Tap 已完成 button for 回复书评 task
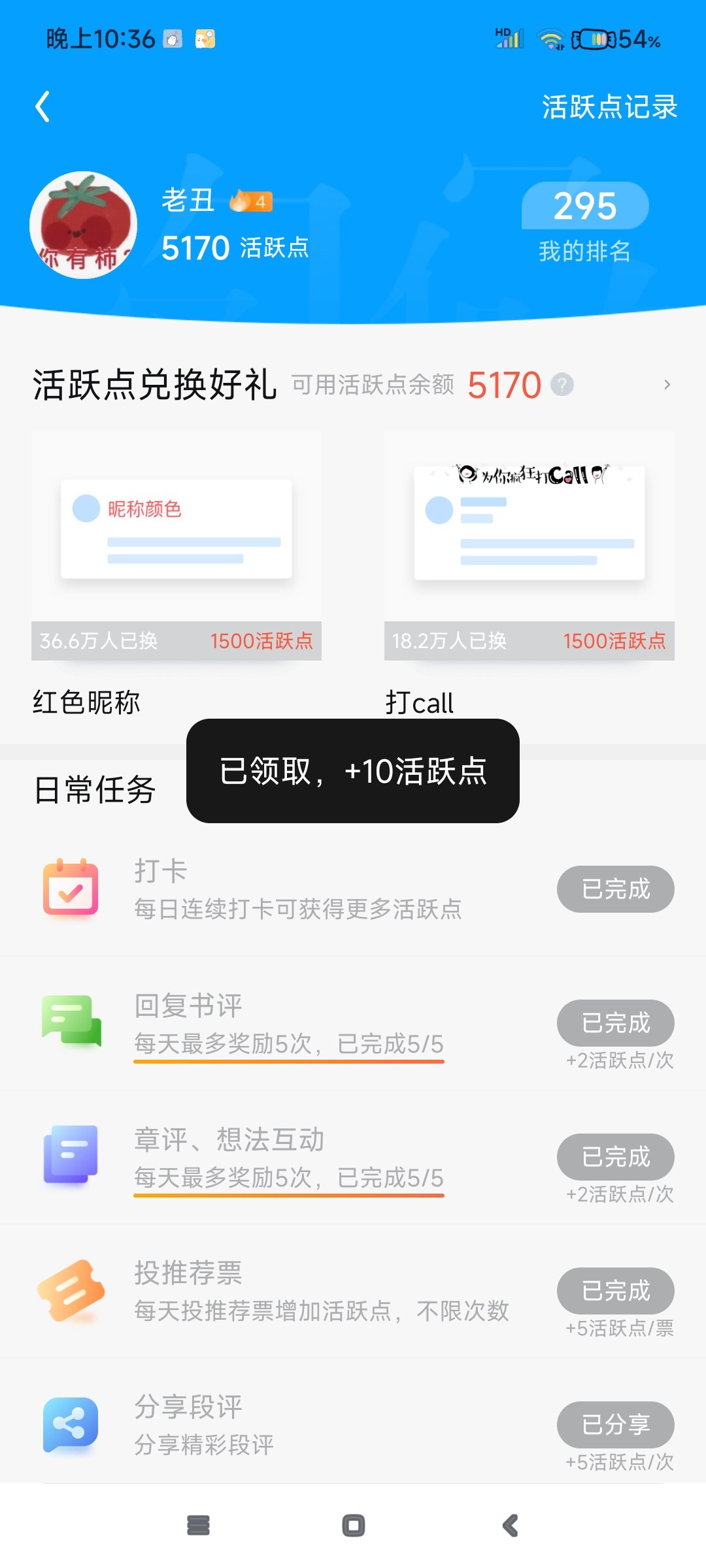This screenshot has height=1568, width=706. [616, 1022]
